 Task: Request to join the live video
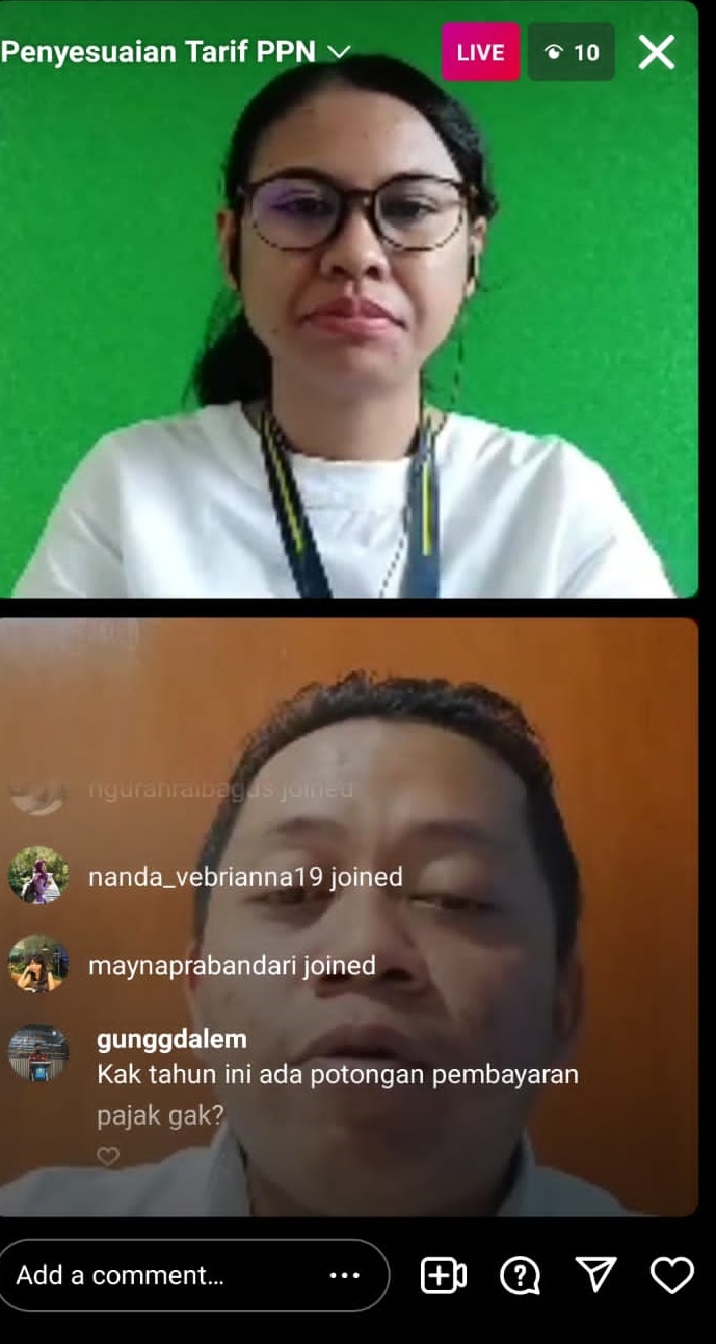[444, 1275]
